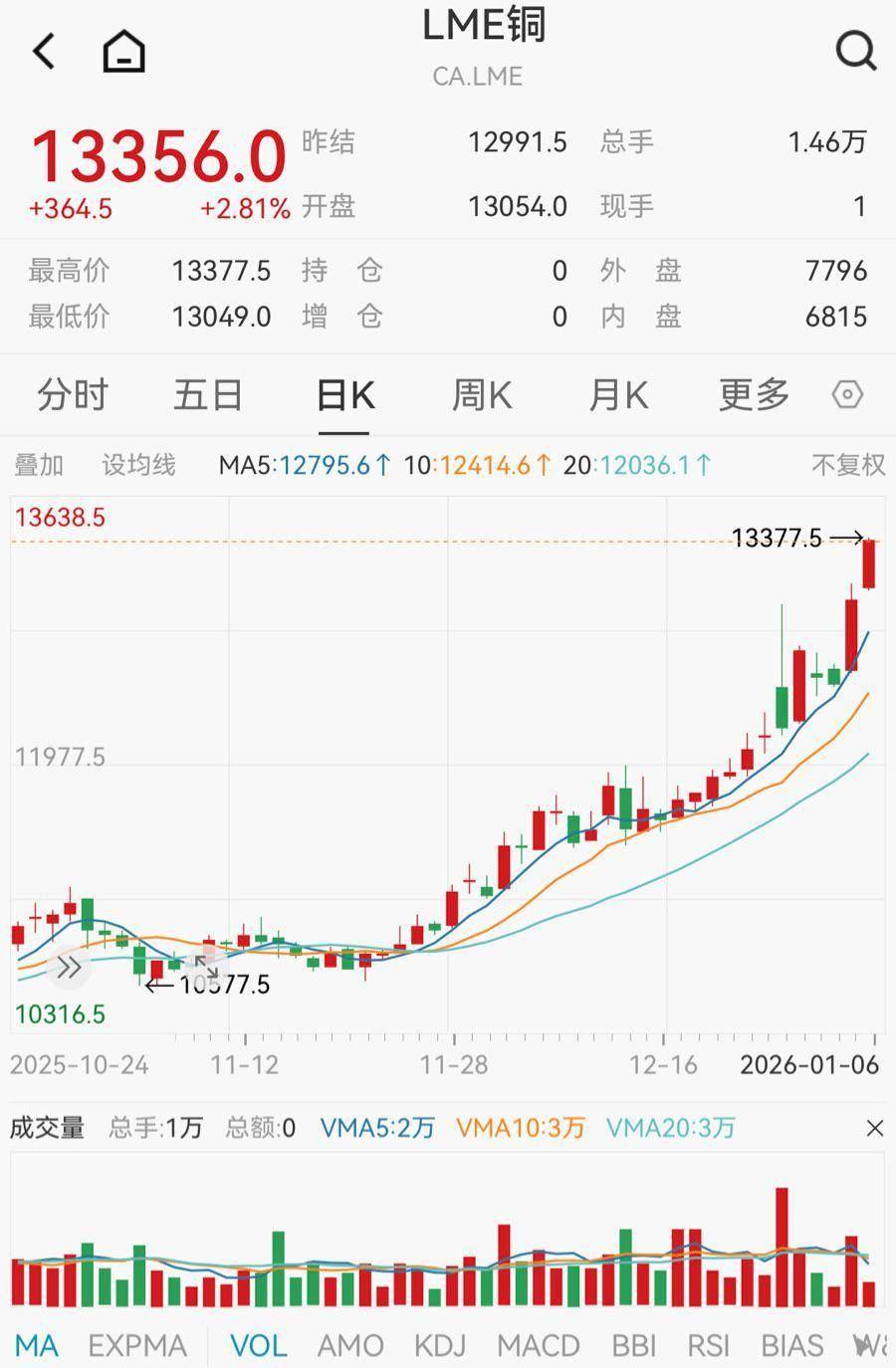This screenshot has width=896, height=1368.
Task: Tap 叠加 to overlay another instrument
Action: coord(39,465)
